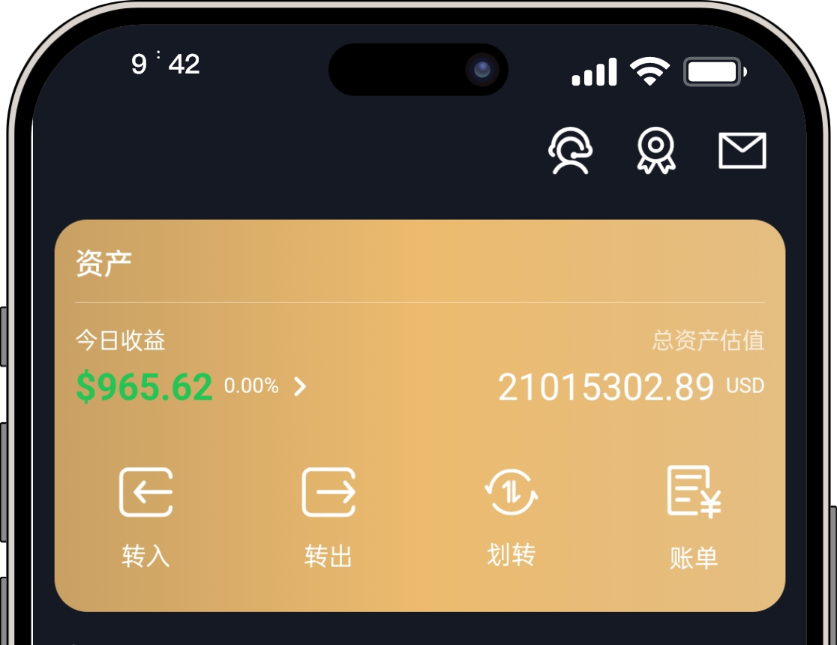Open the messages envelope icon
This screenshot has height=645, width=837.
point(742,151)
